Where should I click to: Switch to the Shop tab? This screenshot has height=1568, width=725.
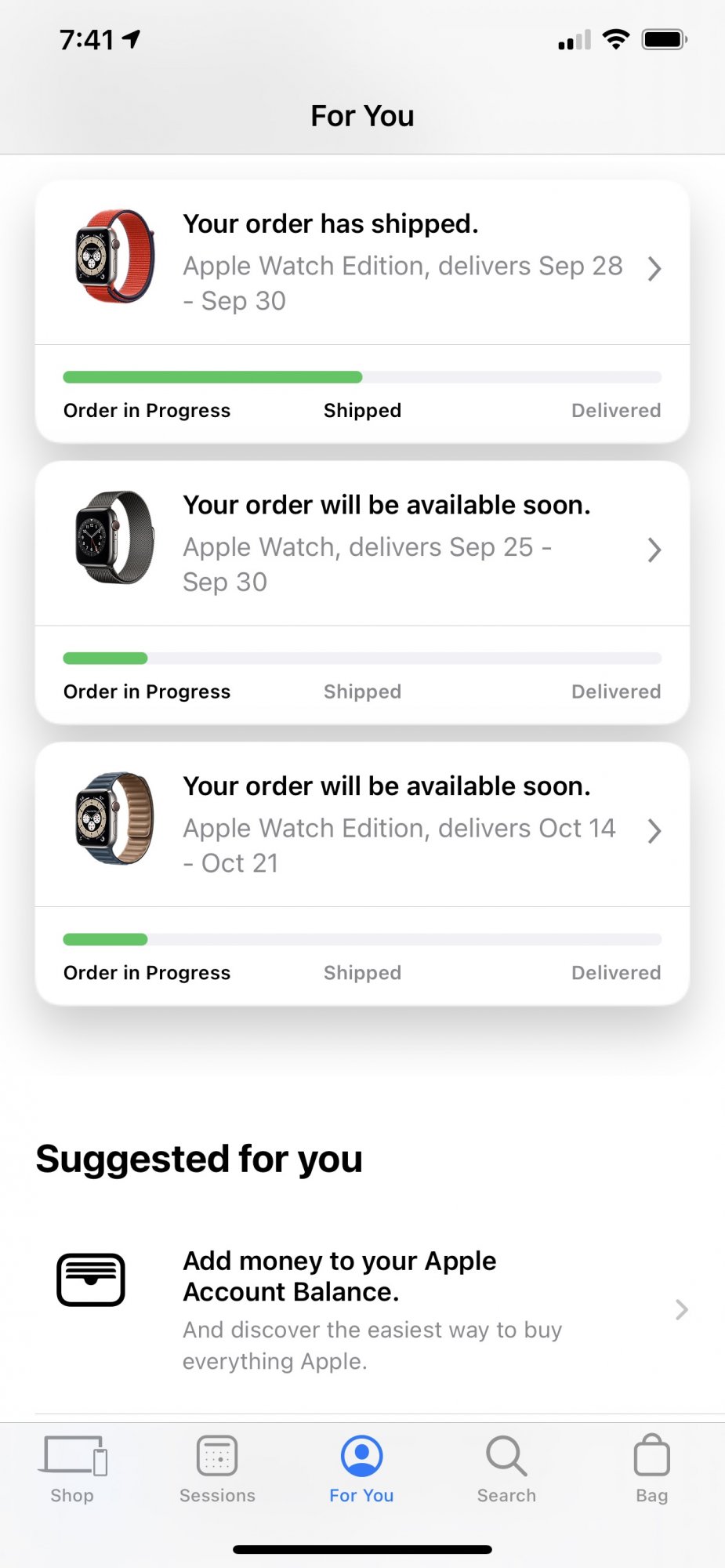[x=72, y=1469]
